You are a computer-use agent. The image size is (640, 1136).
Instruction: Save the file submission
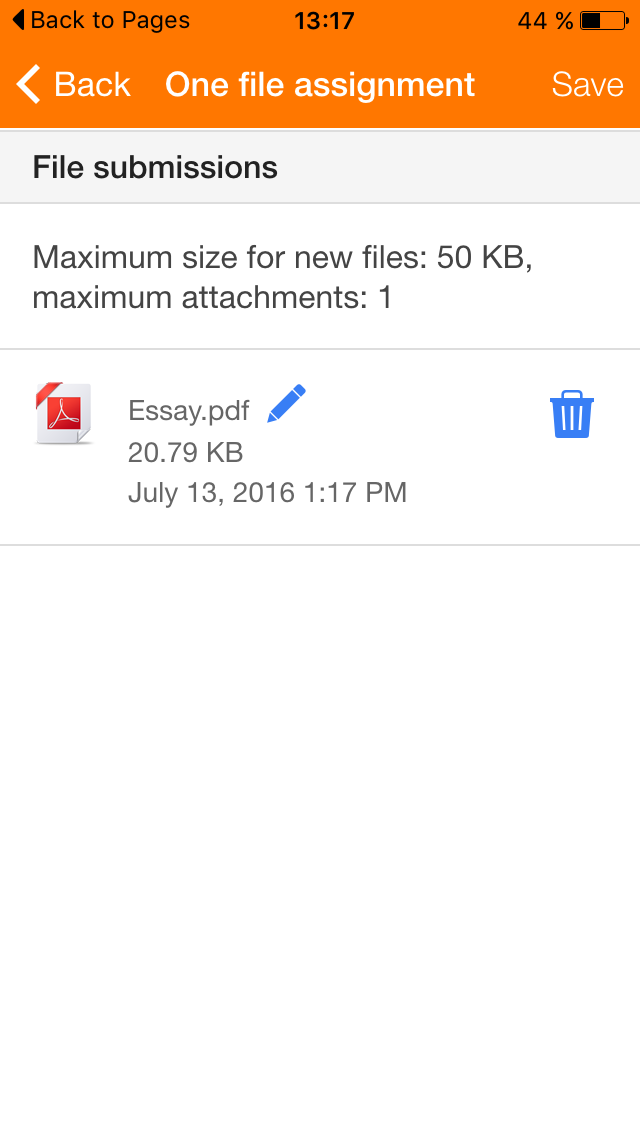[x=587, y=85]
